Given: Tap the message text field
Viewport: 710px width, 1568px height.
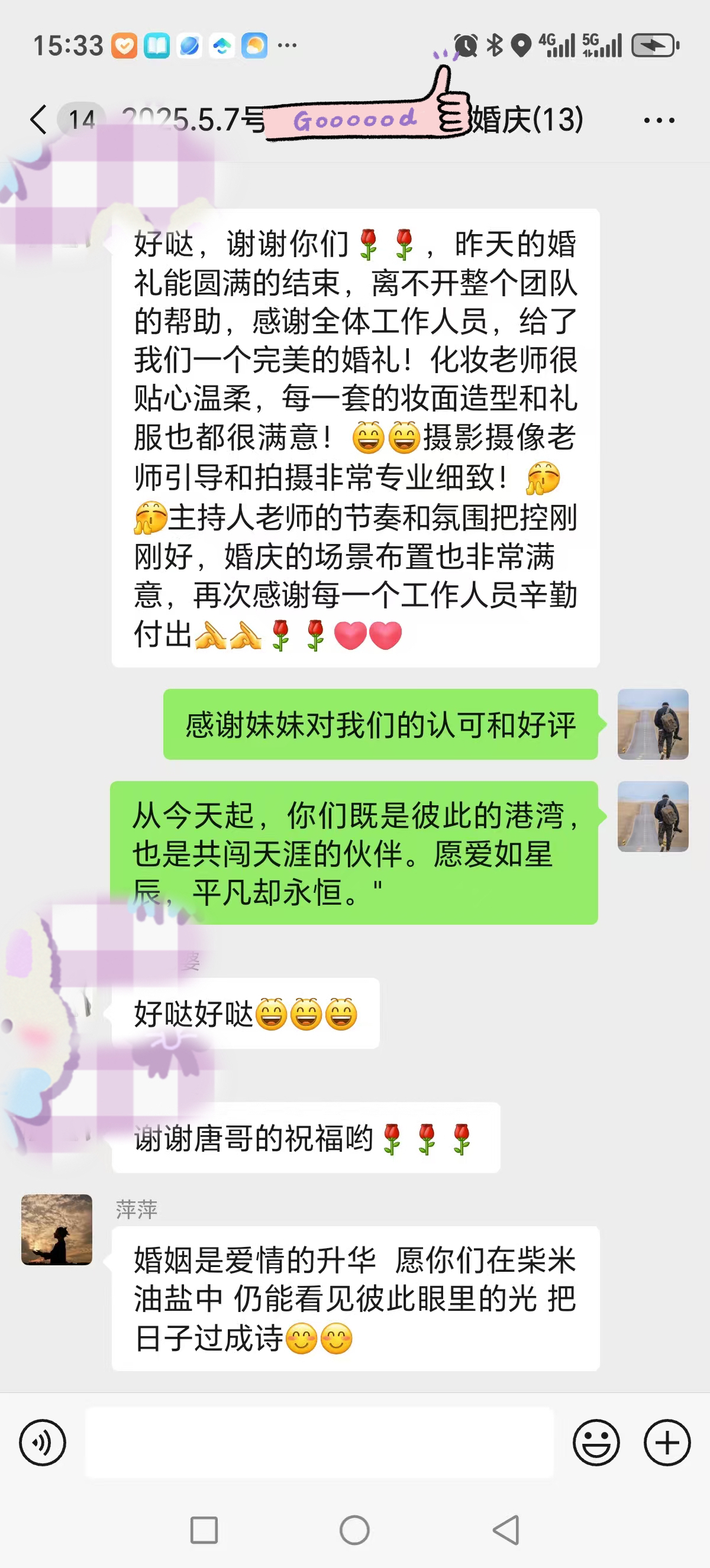Looking at the screenshot, I should point(319,1442).
